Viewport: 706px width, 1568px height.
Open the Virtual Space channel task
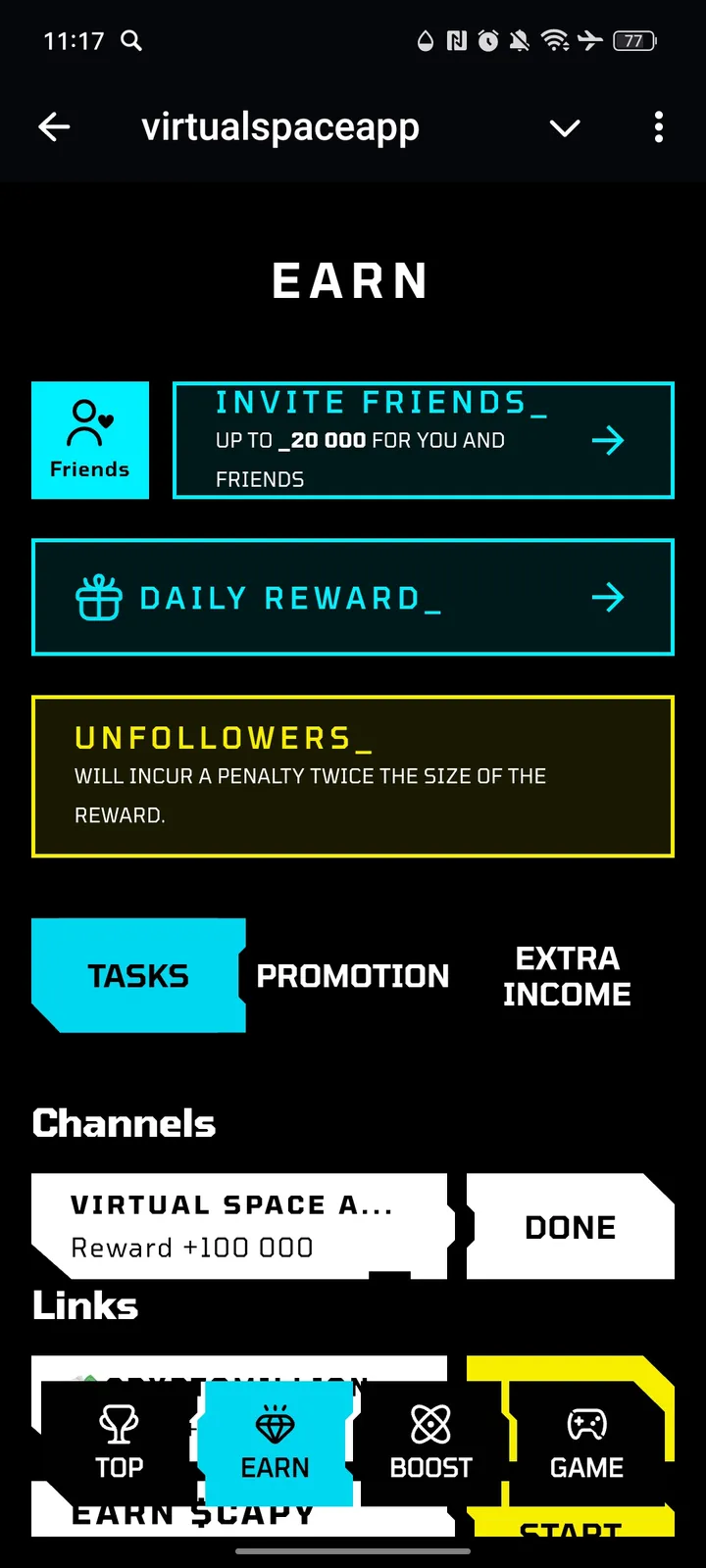click(240, 1225)
